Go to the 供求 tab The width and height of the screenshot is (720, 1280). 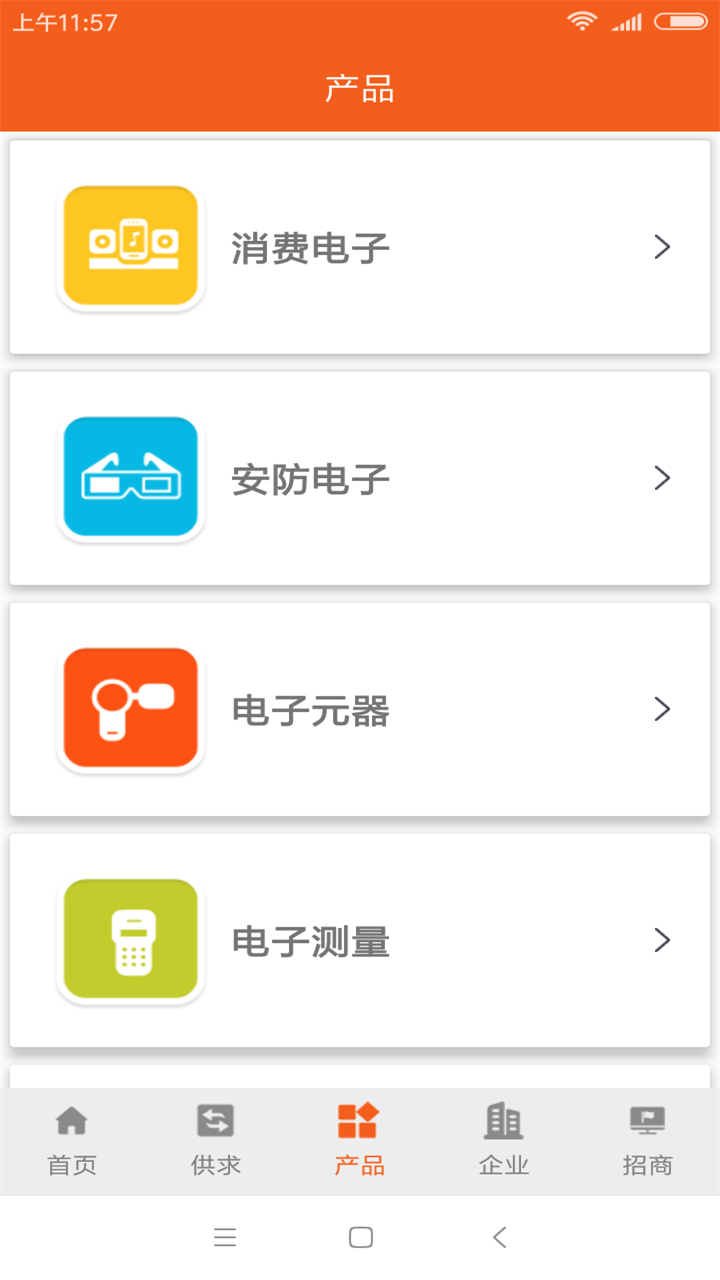pyautogui.click(x=216, y=1141)
